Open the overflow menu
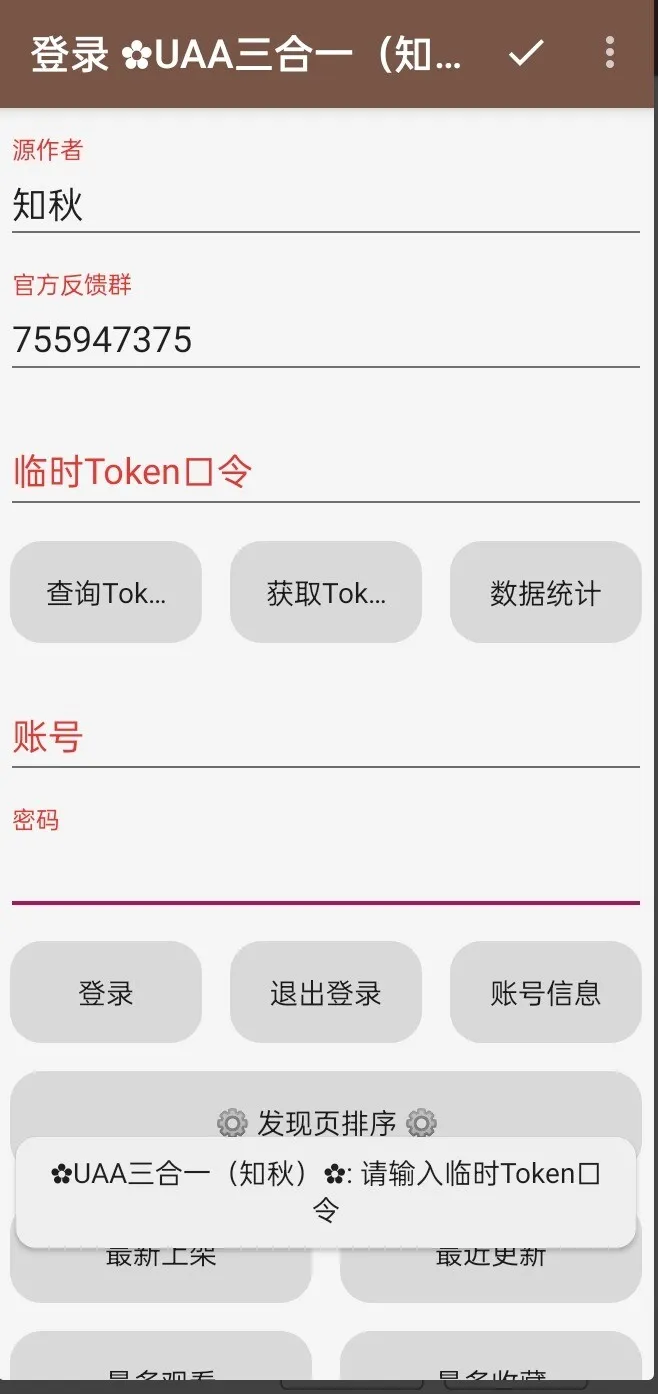The image size is (658, 1394). click(x=610, y=53)
